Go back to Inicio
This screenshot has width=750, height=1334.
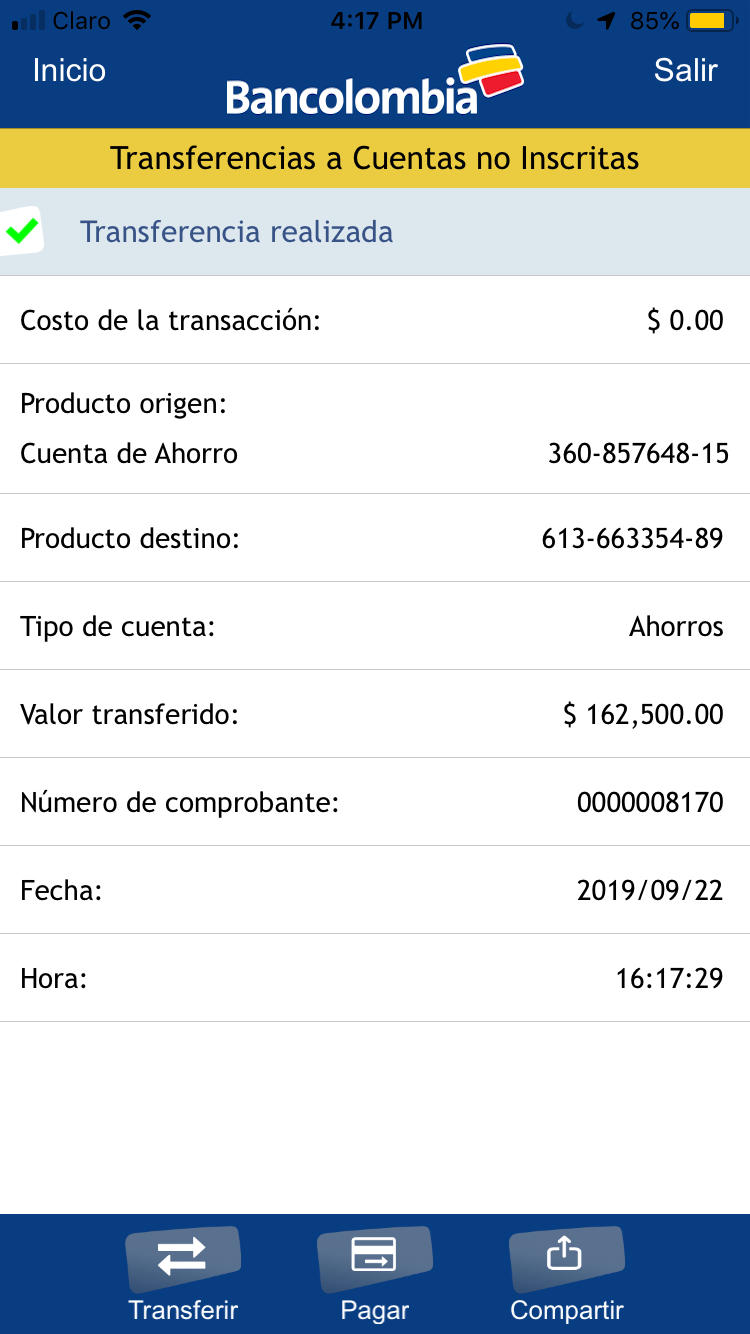(x=69, y=70)
